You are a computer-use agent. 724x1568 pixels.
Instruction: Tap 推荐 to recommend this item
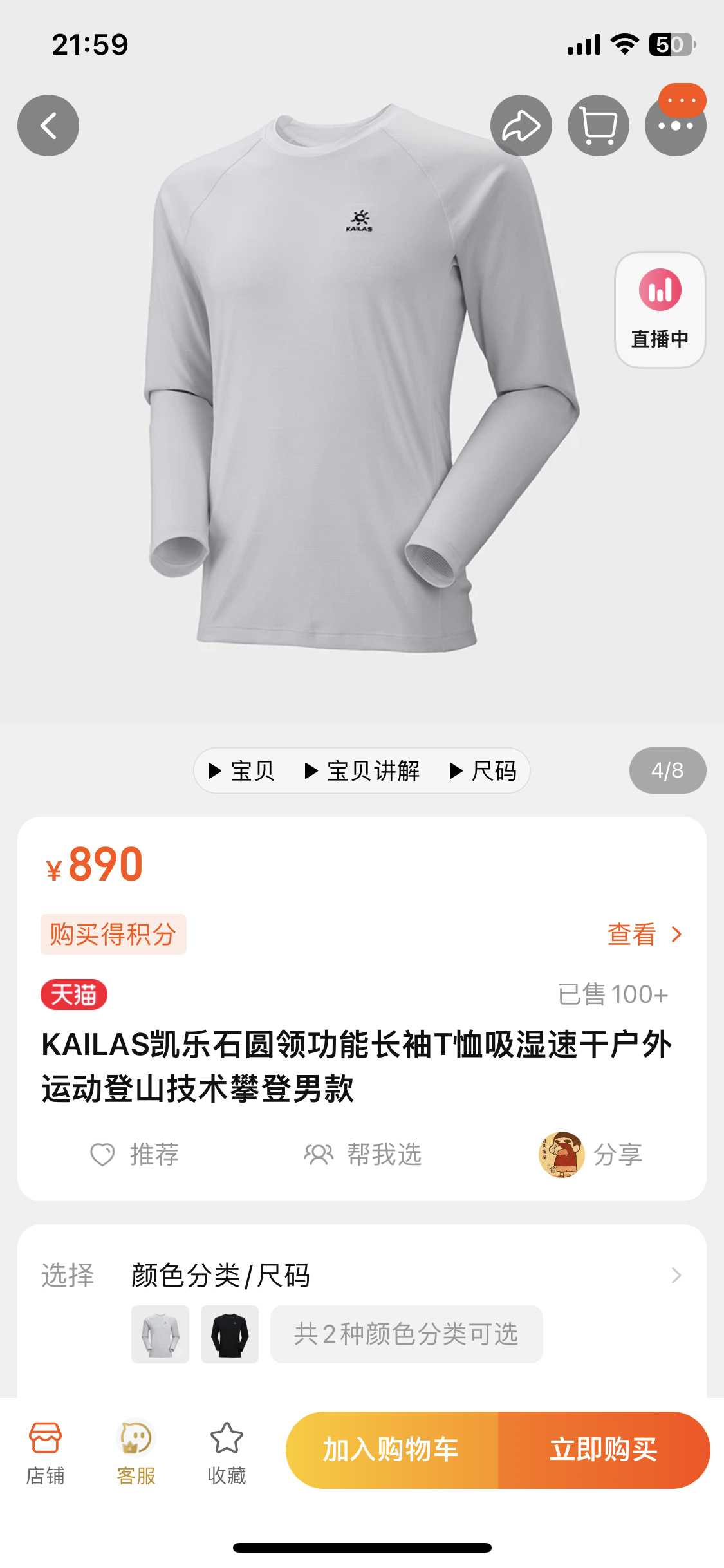point(135,1154)
